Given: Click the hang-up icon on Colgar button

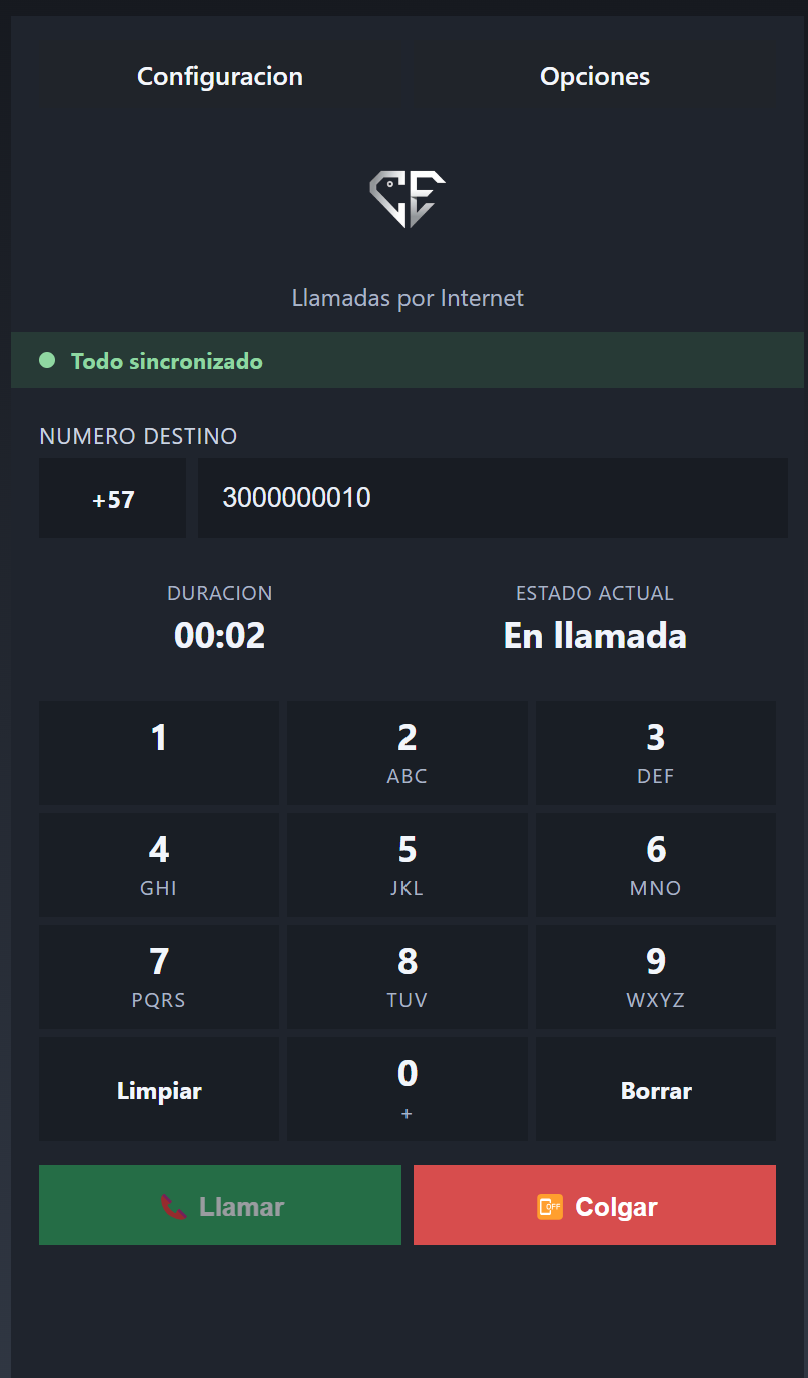Looking at the screenshot, I should (549, 1206).
